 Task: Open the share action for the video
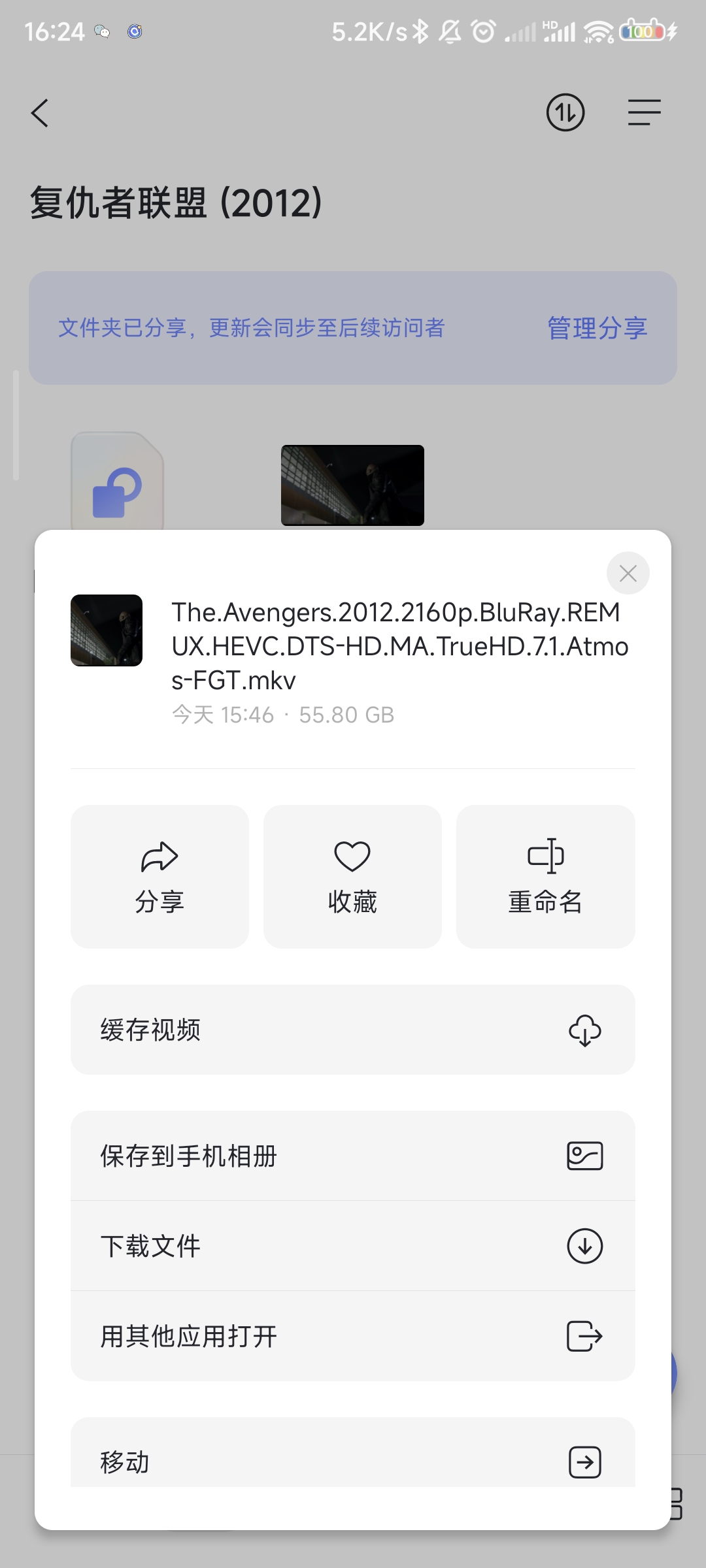tap(159, 877)
